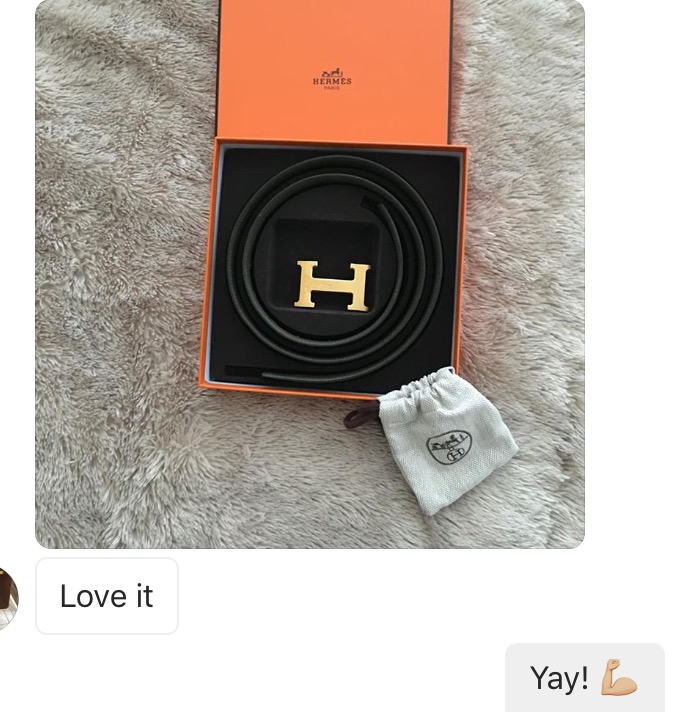Open the shared belt photo in full view
The image size is (681, 712).
(310, 272)
